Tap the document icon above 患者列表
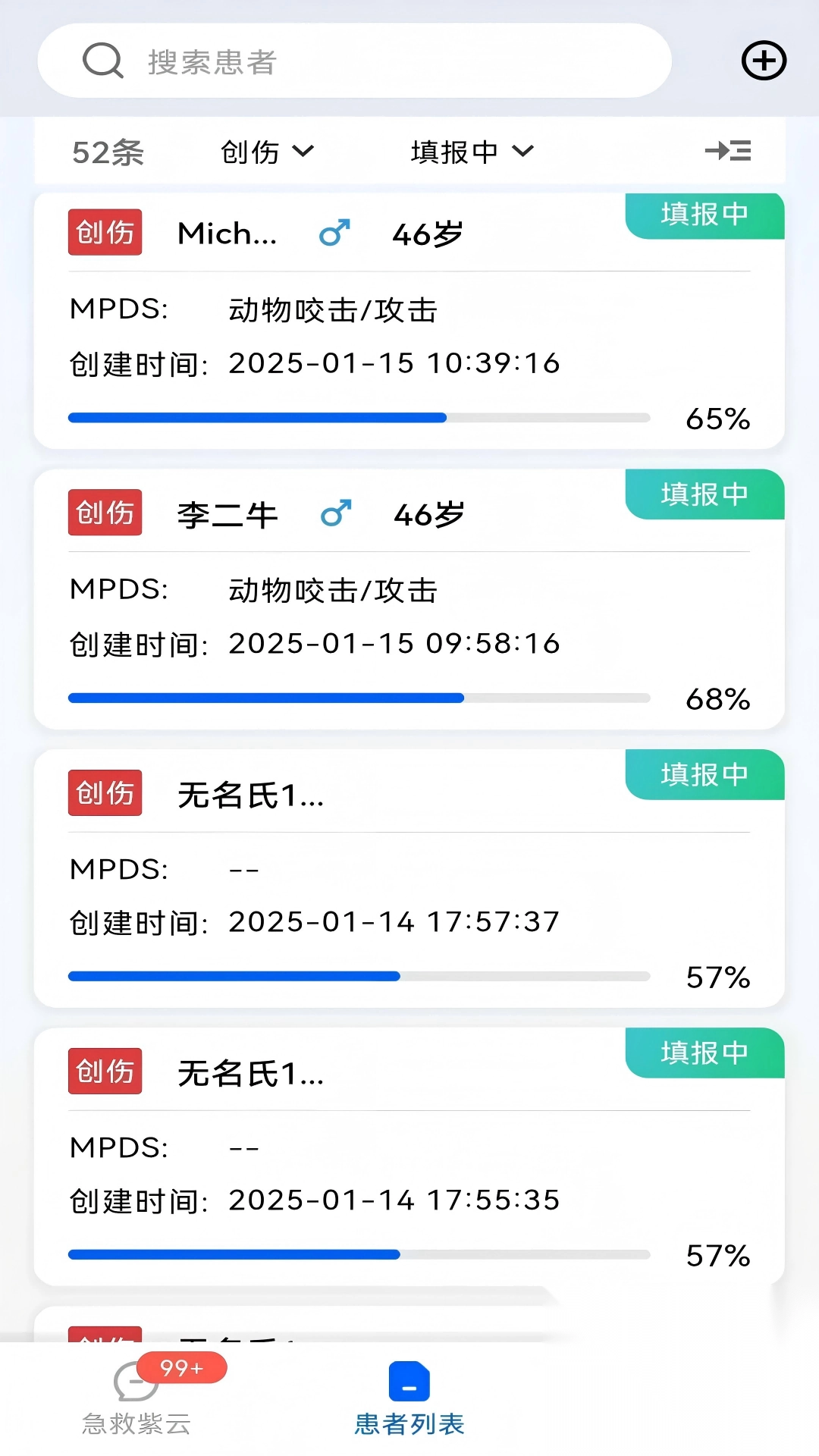Screen dimensions: 819x1456 click(x=408, y=1379)
